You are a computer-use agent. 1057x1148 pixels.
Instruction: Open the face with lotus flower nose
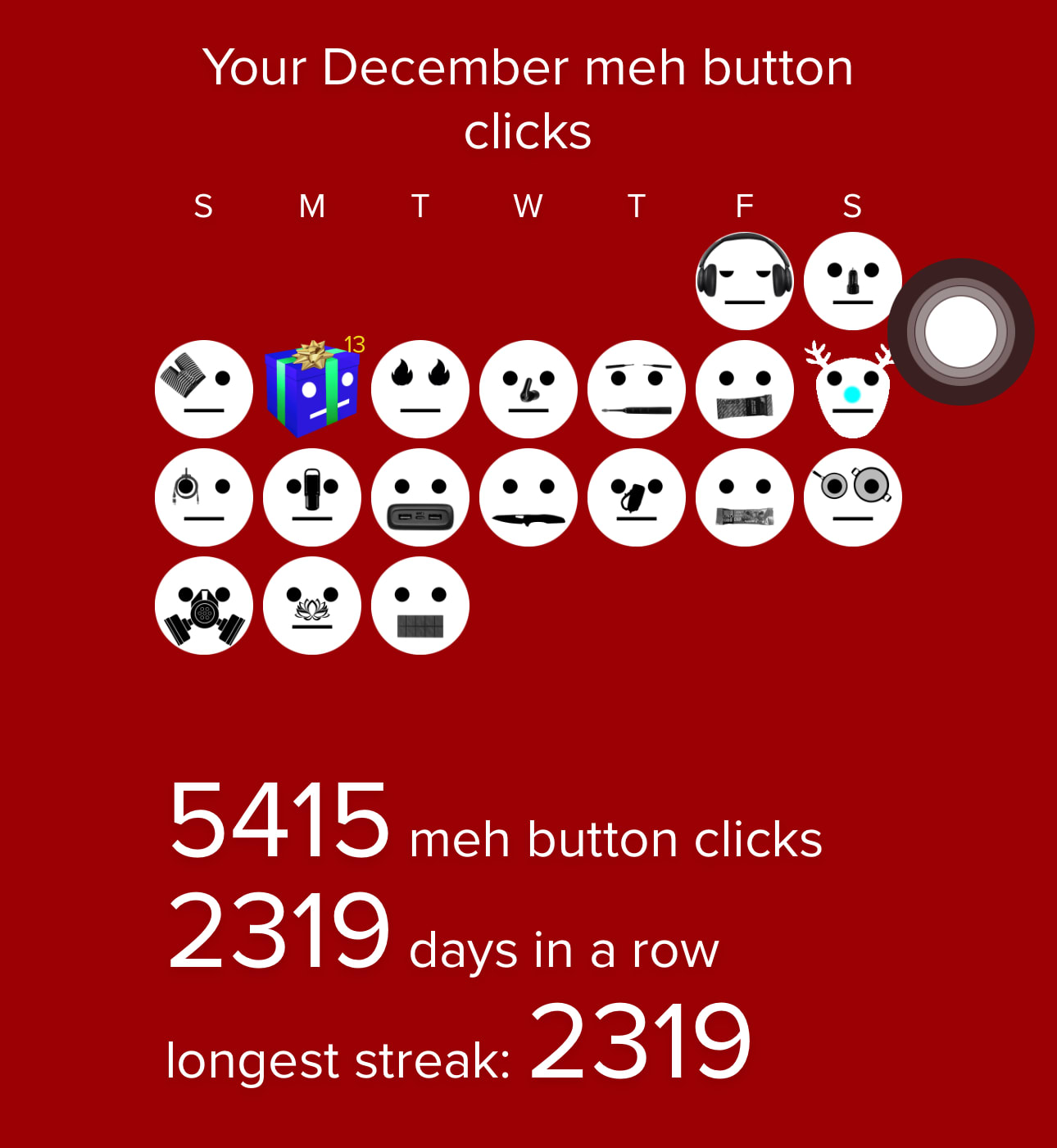pos(311,606)
